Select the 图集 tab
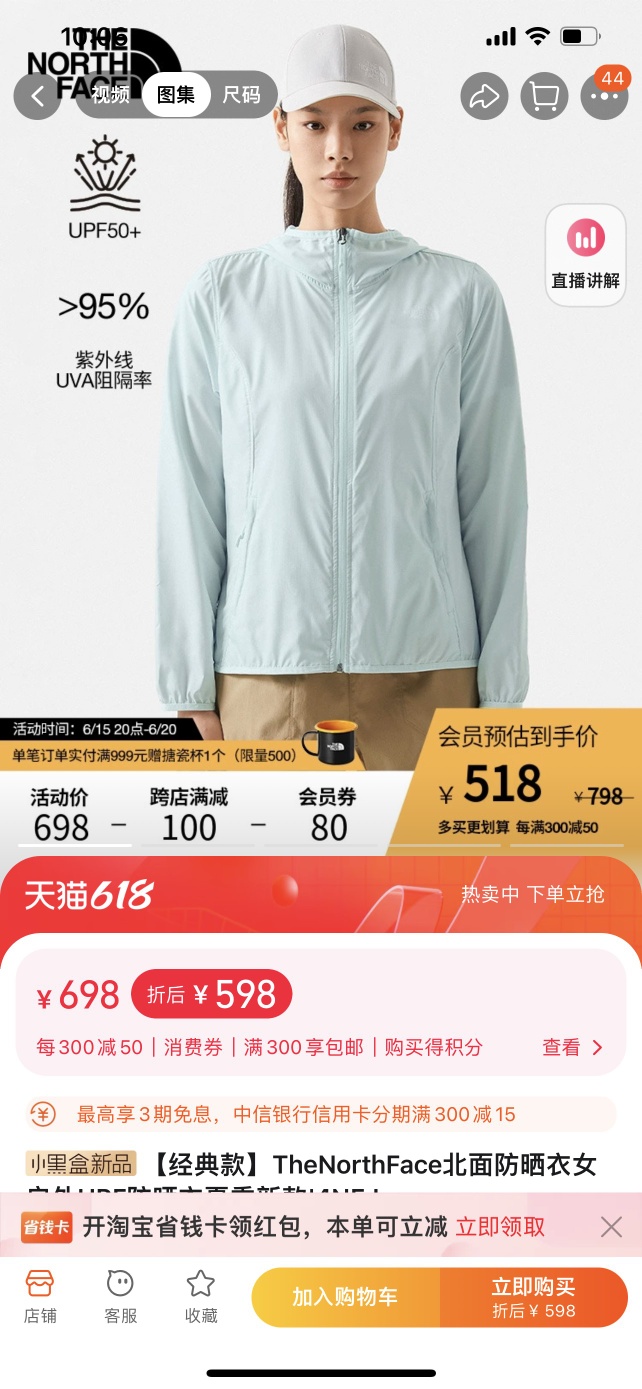 pos(176,96)
